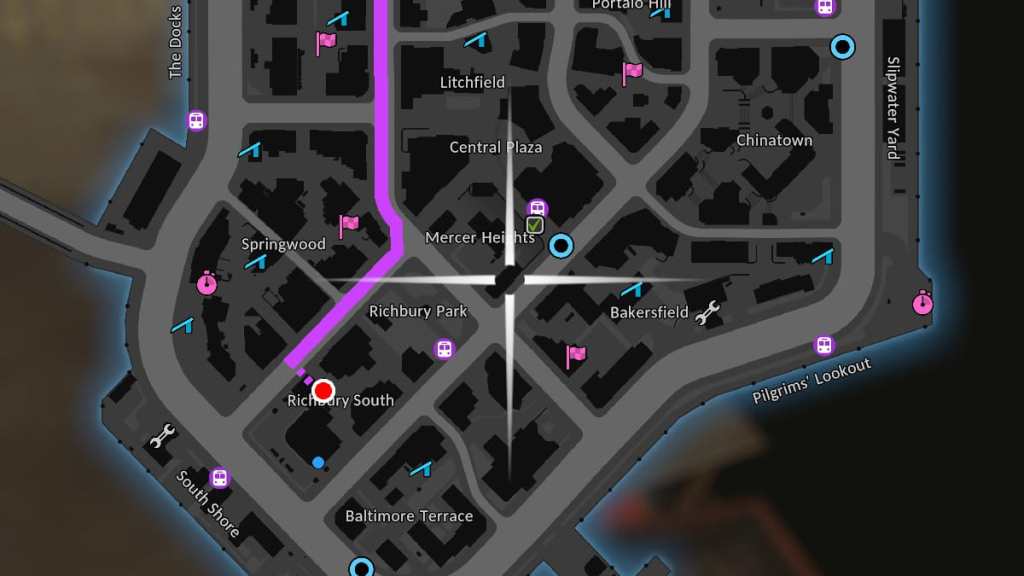Open the train station at Richbury Park
The width and height of the screenshot is (1024, 576).
[x=444, y=349]
